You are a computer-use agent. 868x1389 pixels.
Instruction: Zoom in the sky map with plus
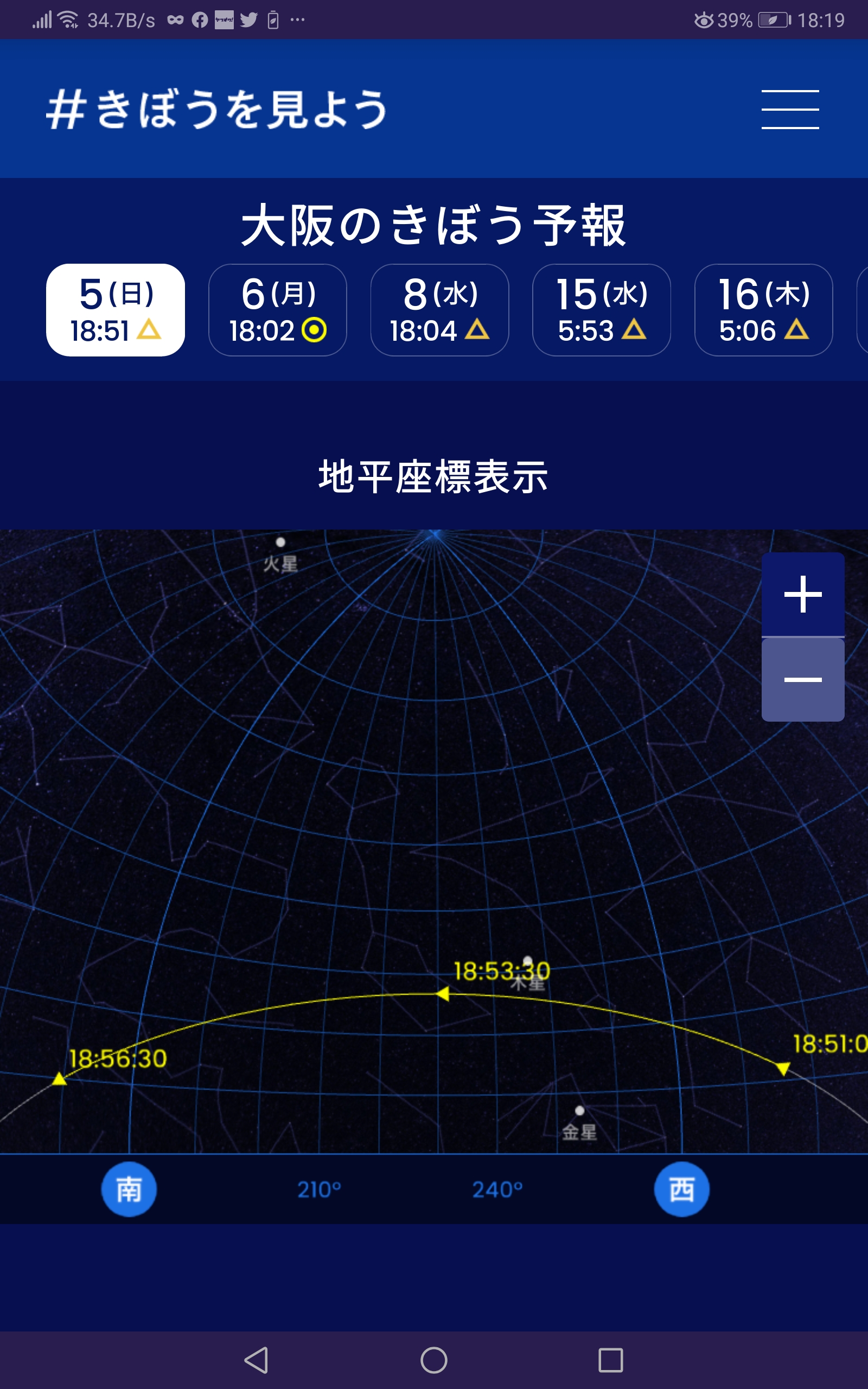[x=802, y=594]
